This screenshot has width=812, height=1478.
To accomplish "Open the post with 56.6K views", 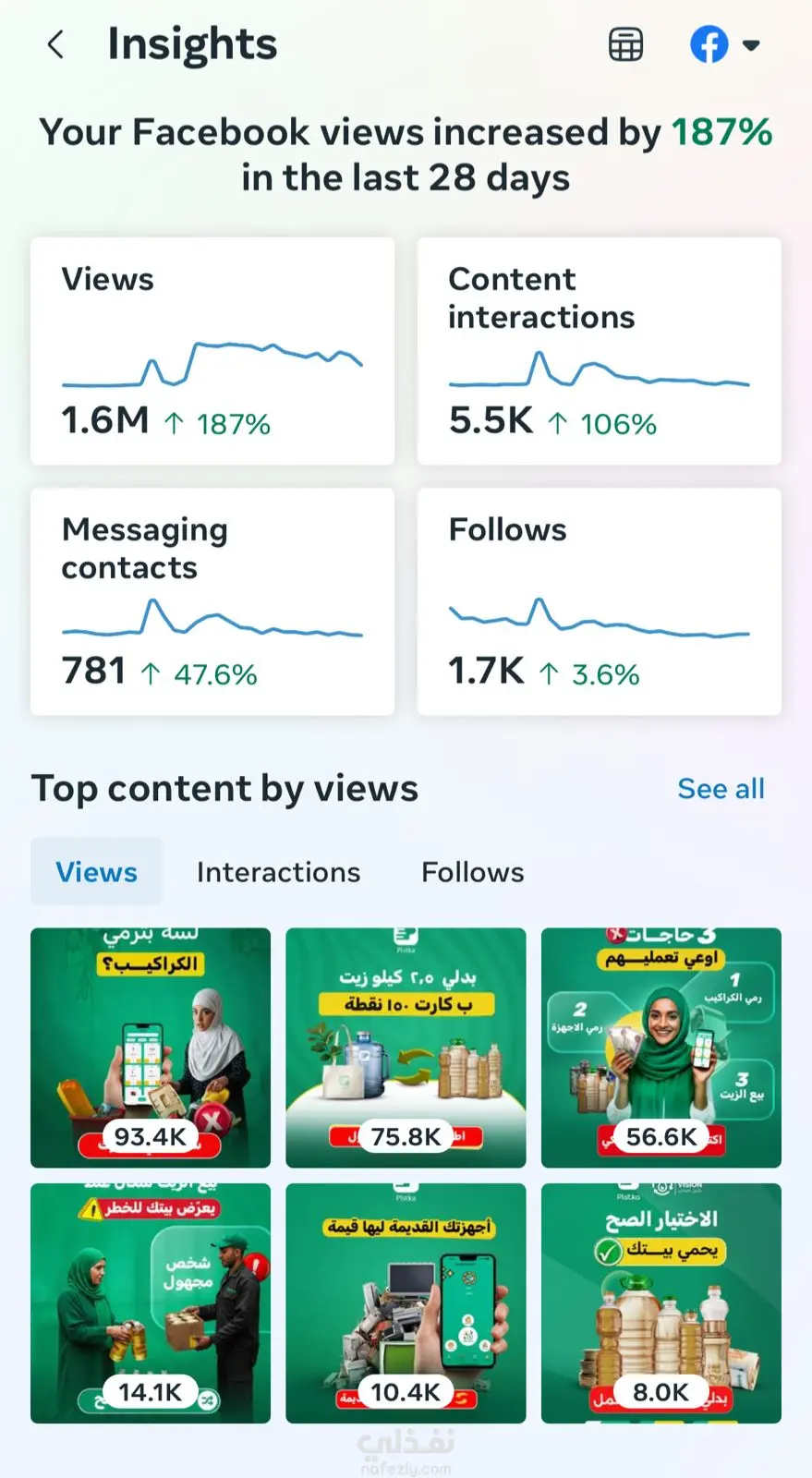I will click(661, 1048).
